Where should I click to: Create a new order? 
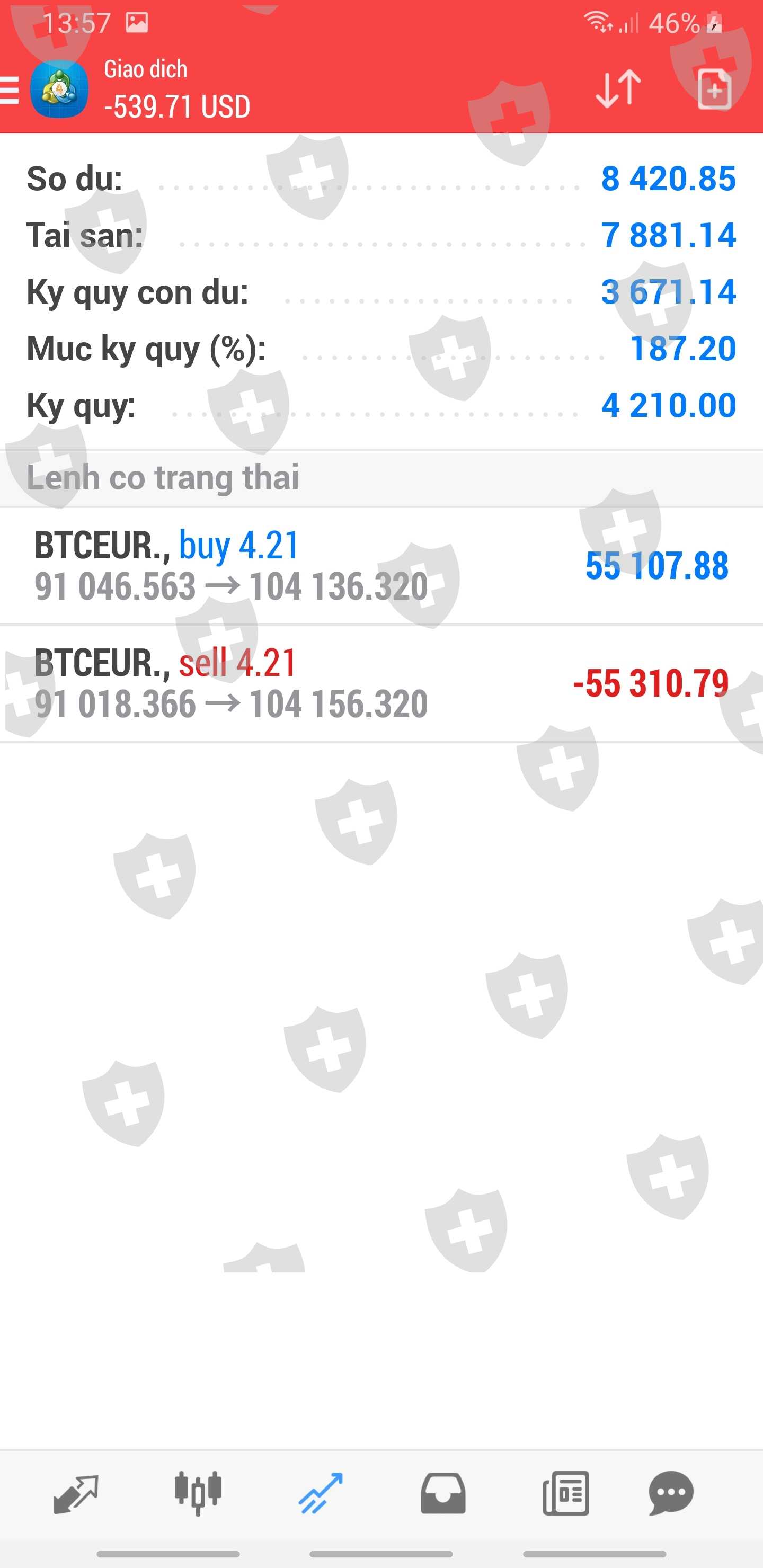(x=714, y=89)
